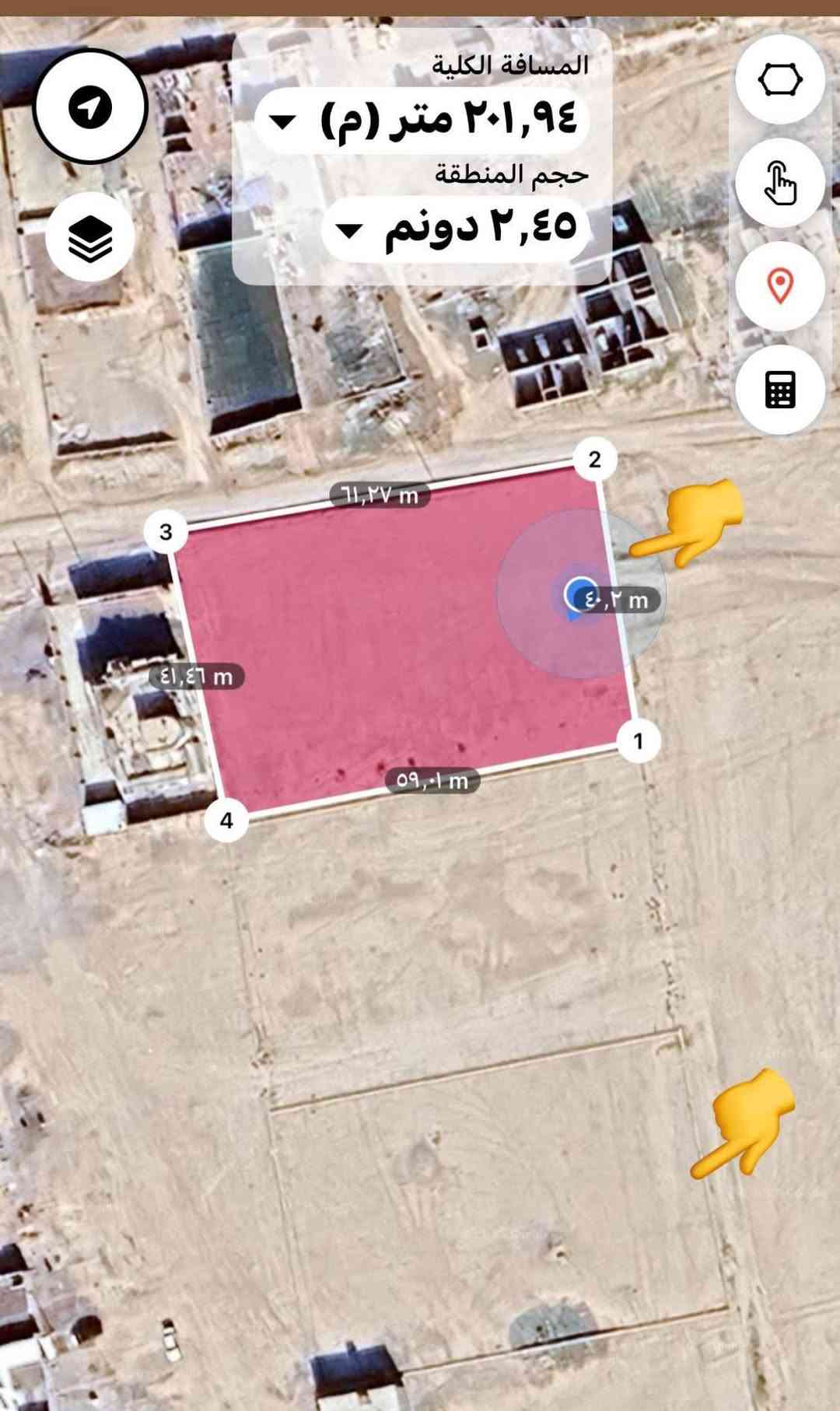Expand the distance unit dropdown (متر)
The height and width of the screenshot is (1411, 840).
[x=282, y=121]
